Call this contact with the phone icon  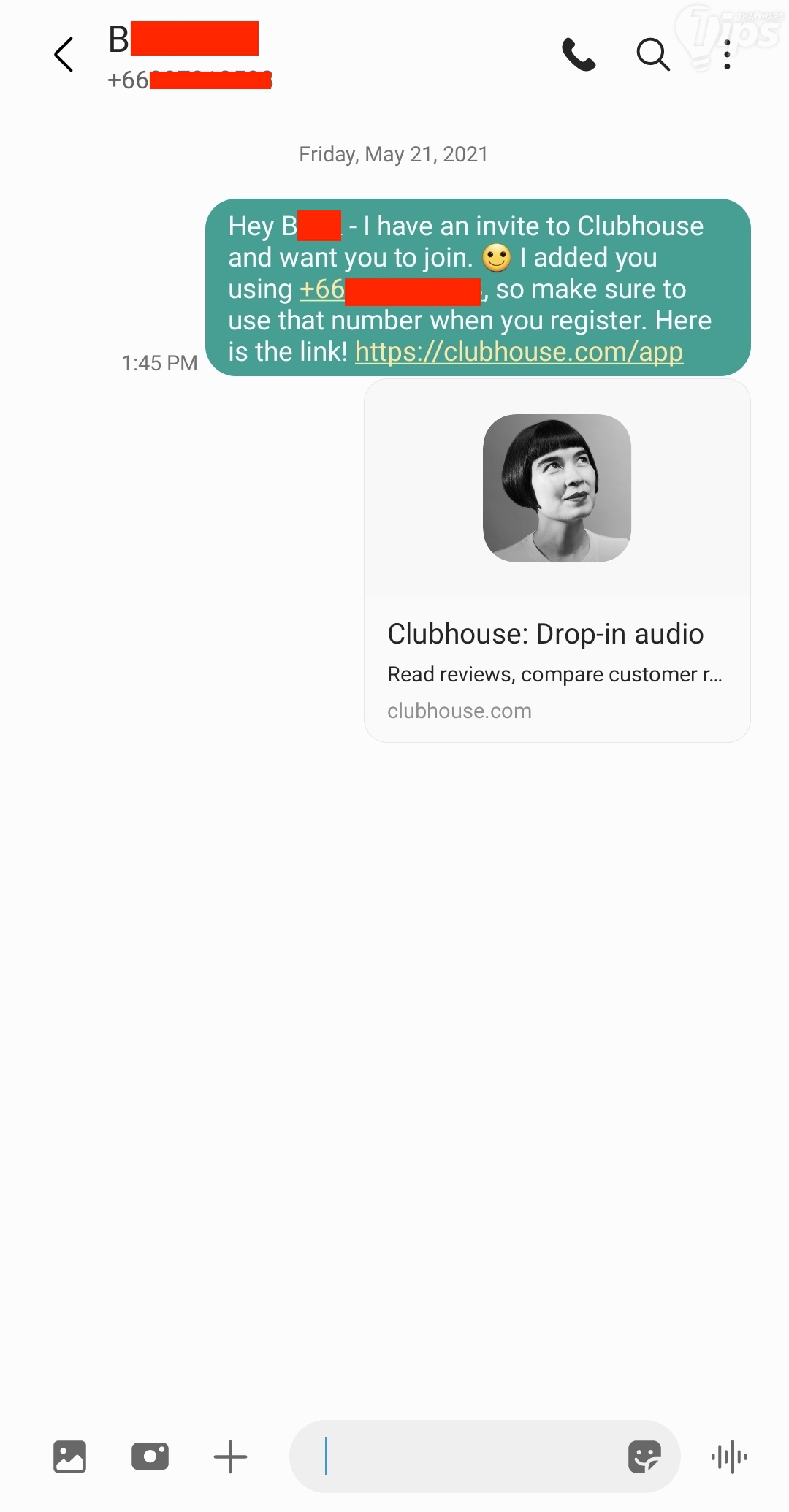[579, 55]
